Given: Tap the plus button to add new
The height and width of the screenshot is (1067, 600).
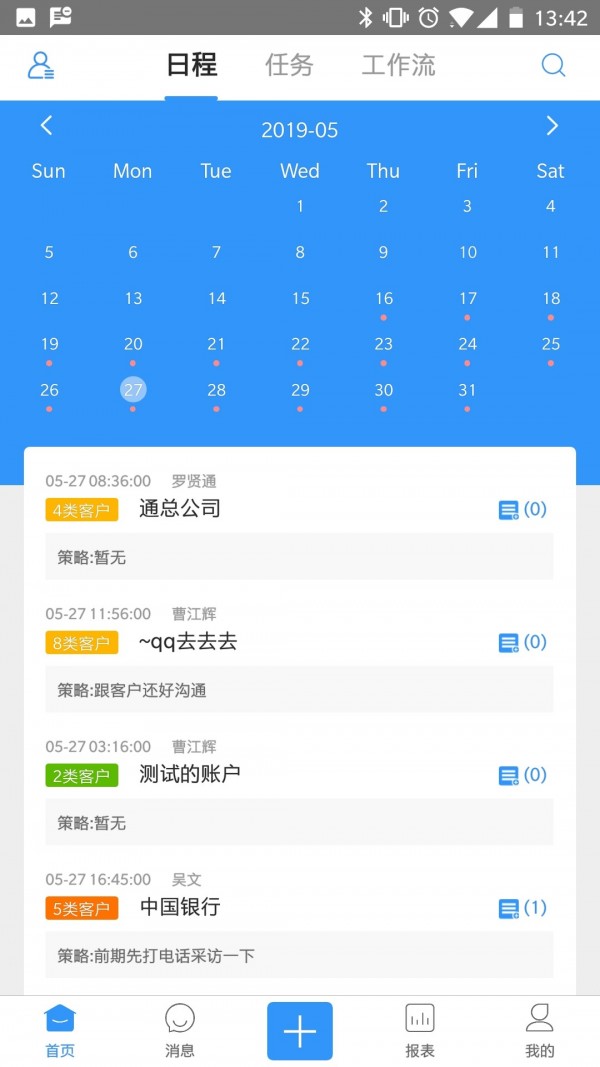Looking at the screenshot, I should point(299,1031).
